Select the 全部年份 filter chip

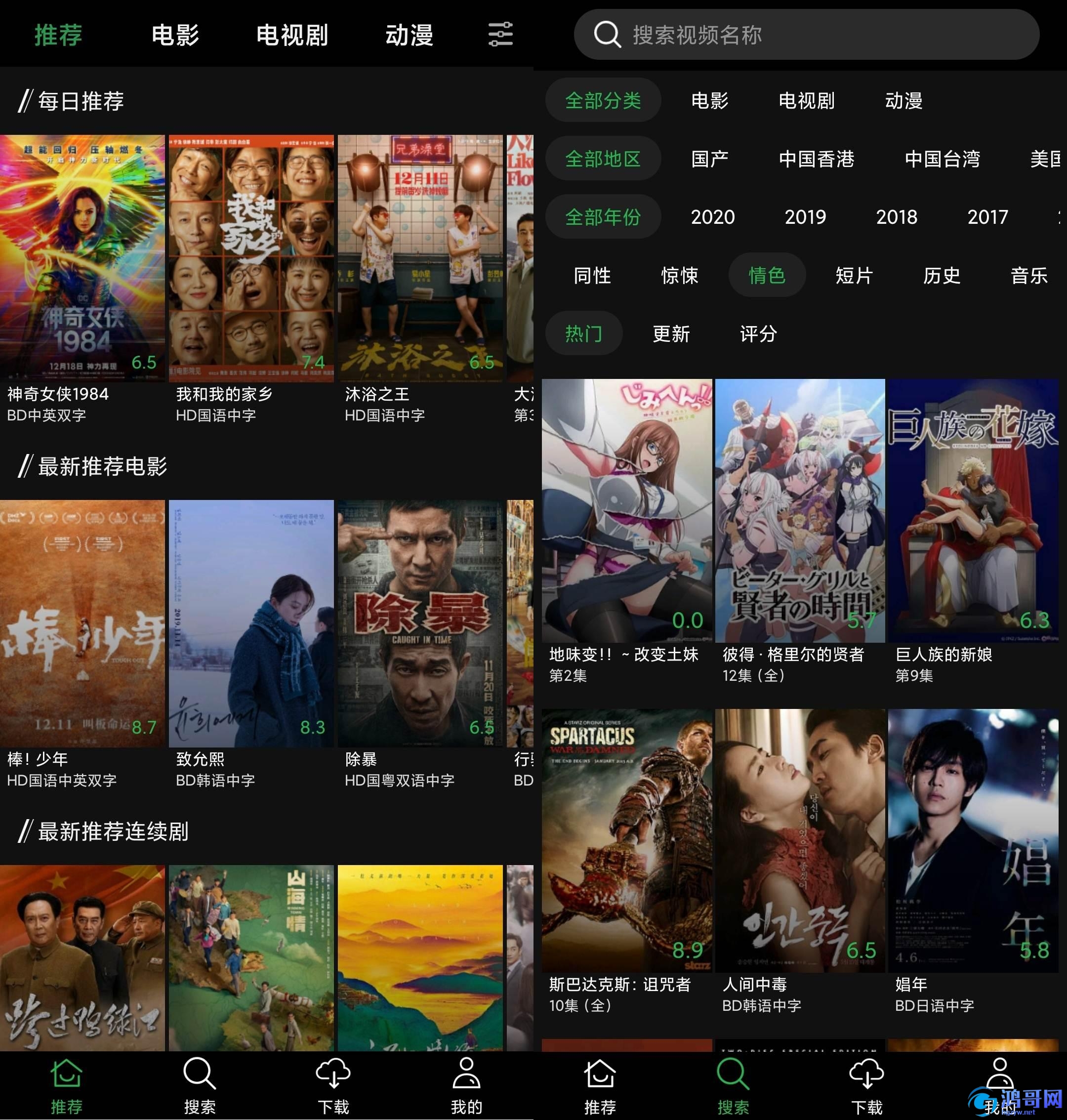(x=602, y=217)
